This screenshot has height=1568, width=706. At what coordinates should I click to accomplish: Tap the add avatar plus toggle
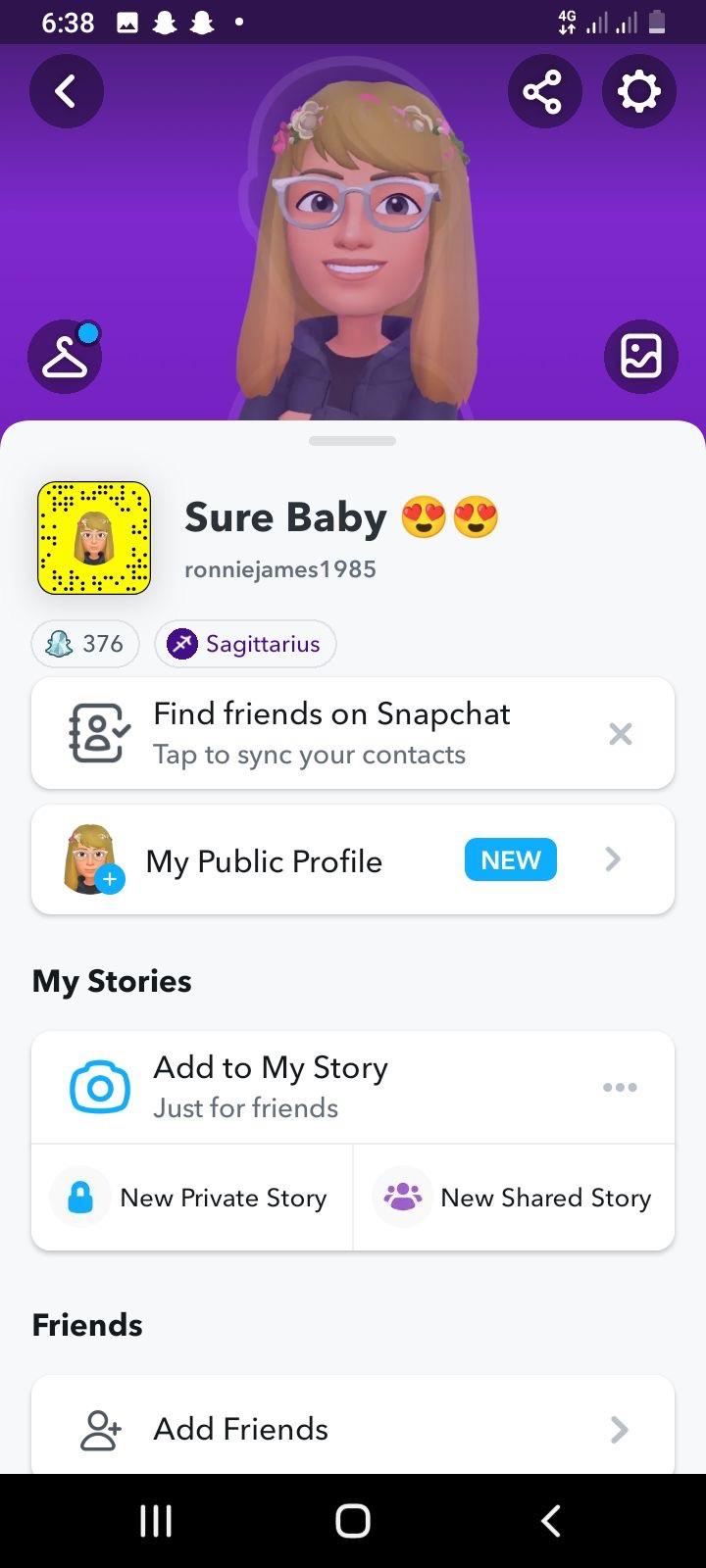[x=109, y=879]
